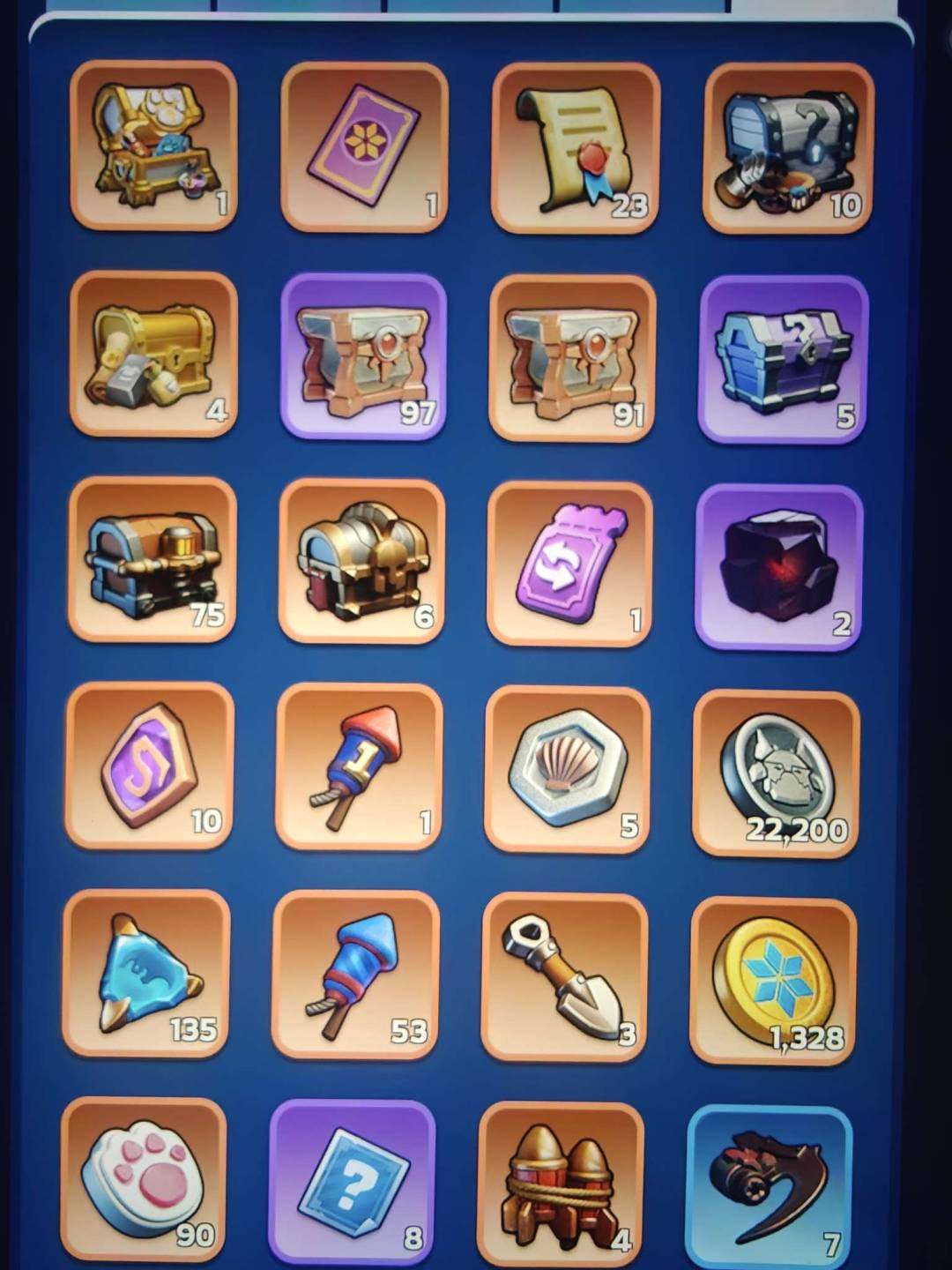Tap the blue triangle emblem with 135
The height and width of the screenshot is (1270, 952).
tap(147, 972)
